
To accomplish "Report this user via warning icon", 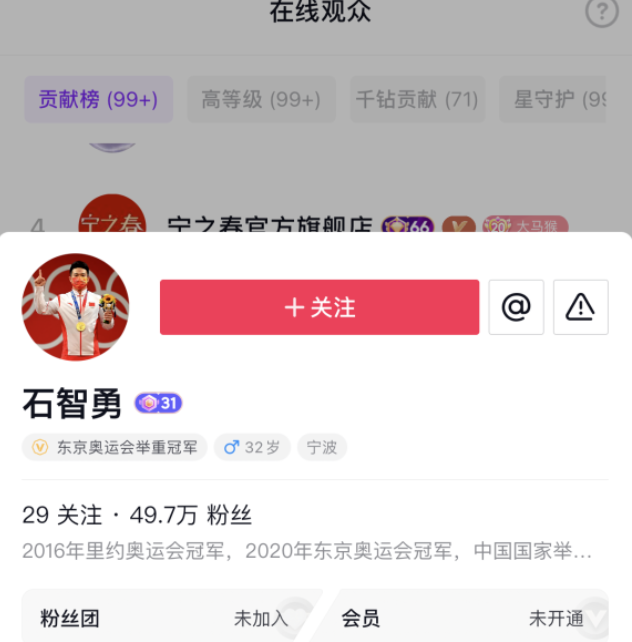I will point(580,307).
